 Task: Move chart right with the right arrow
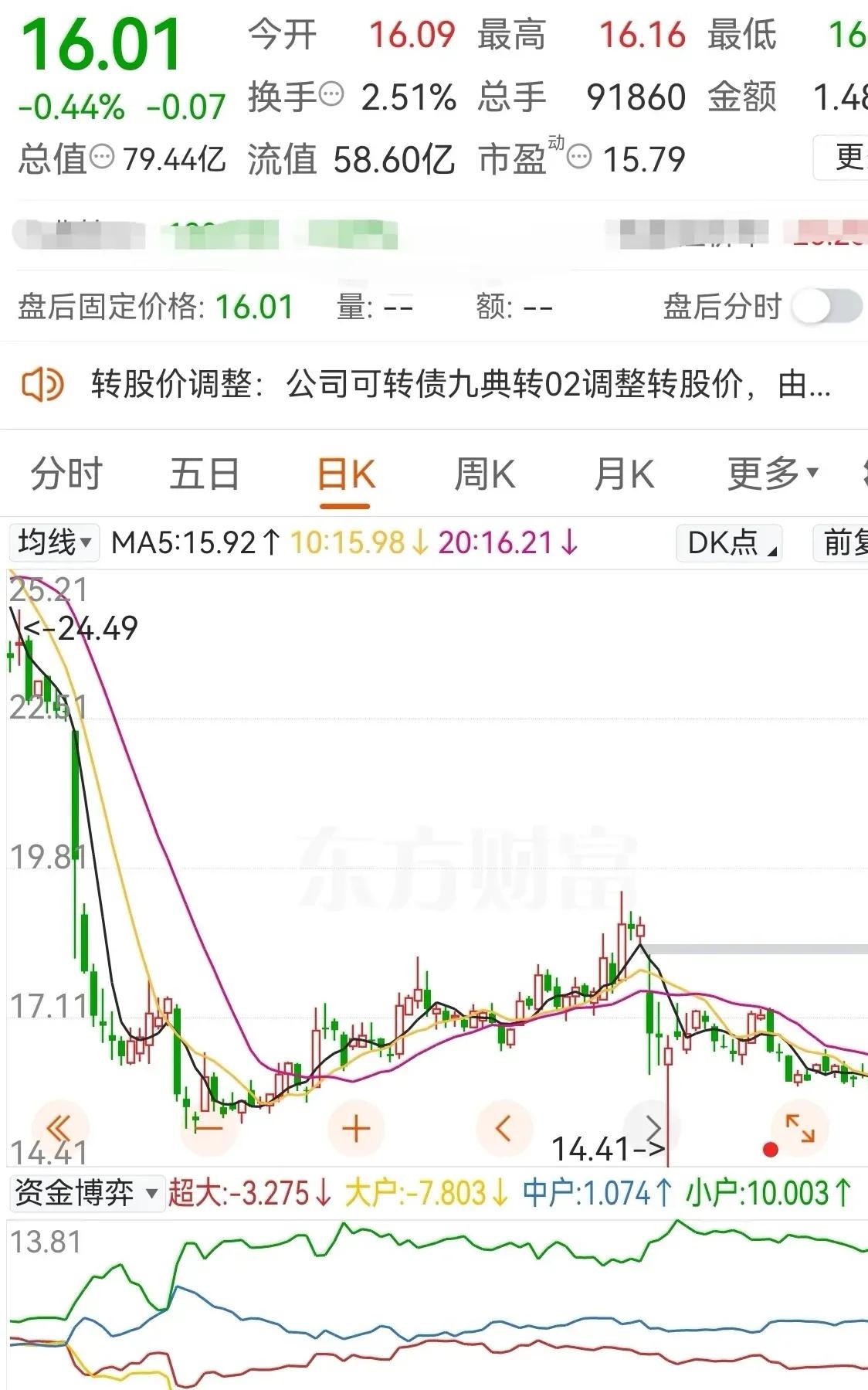click(653, 1128)
